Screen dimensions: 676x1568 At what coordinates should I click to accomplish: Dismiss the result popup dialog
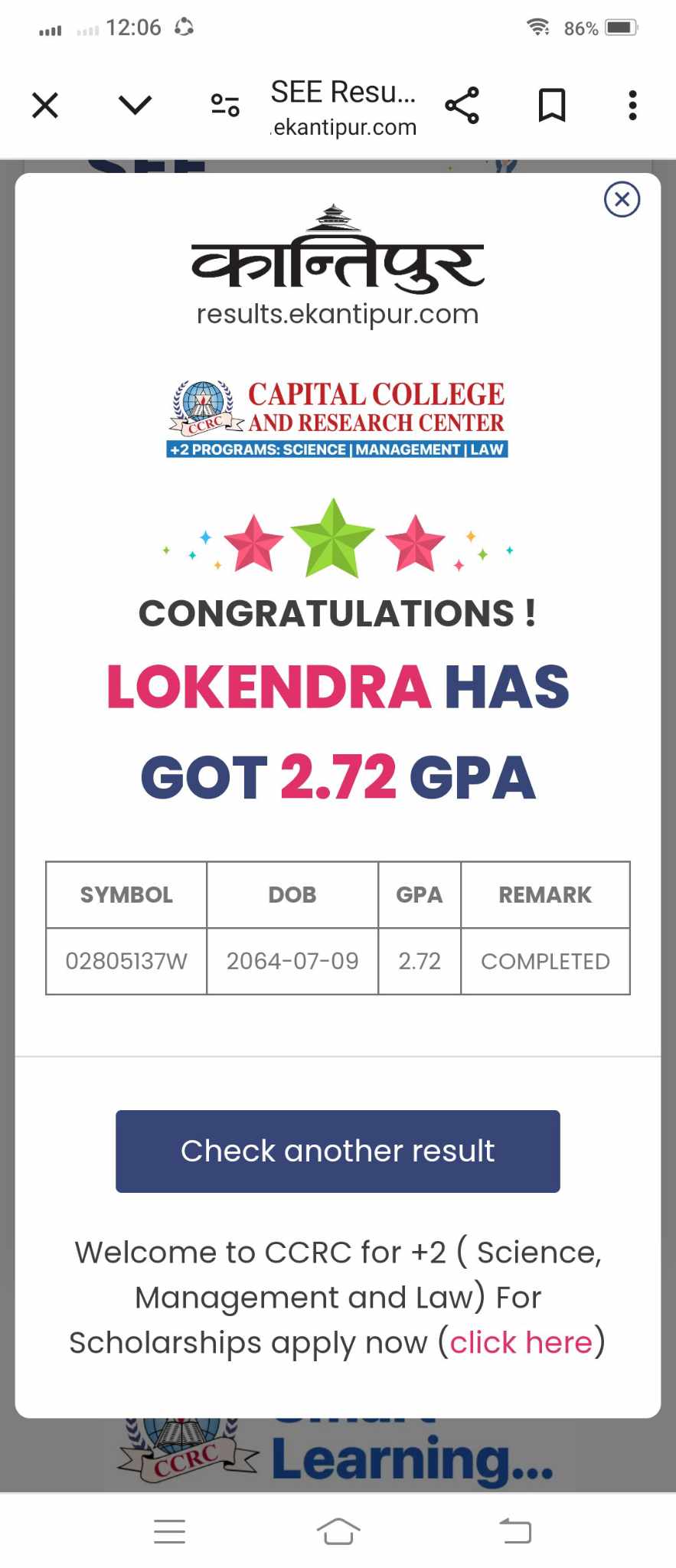click(x=622, y=200)
